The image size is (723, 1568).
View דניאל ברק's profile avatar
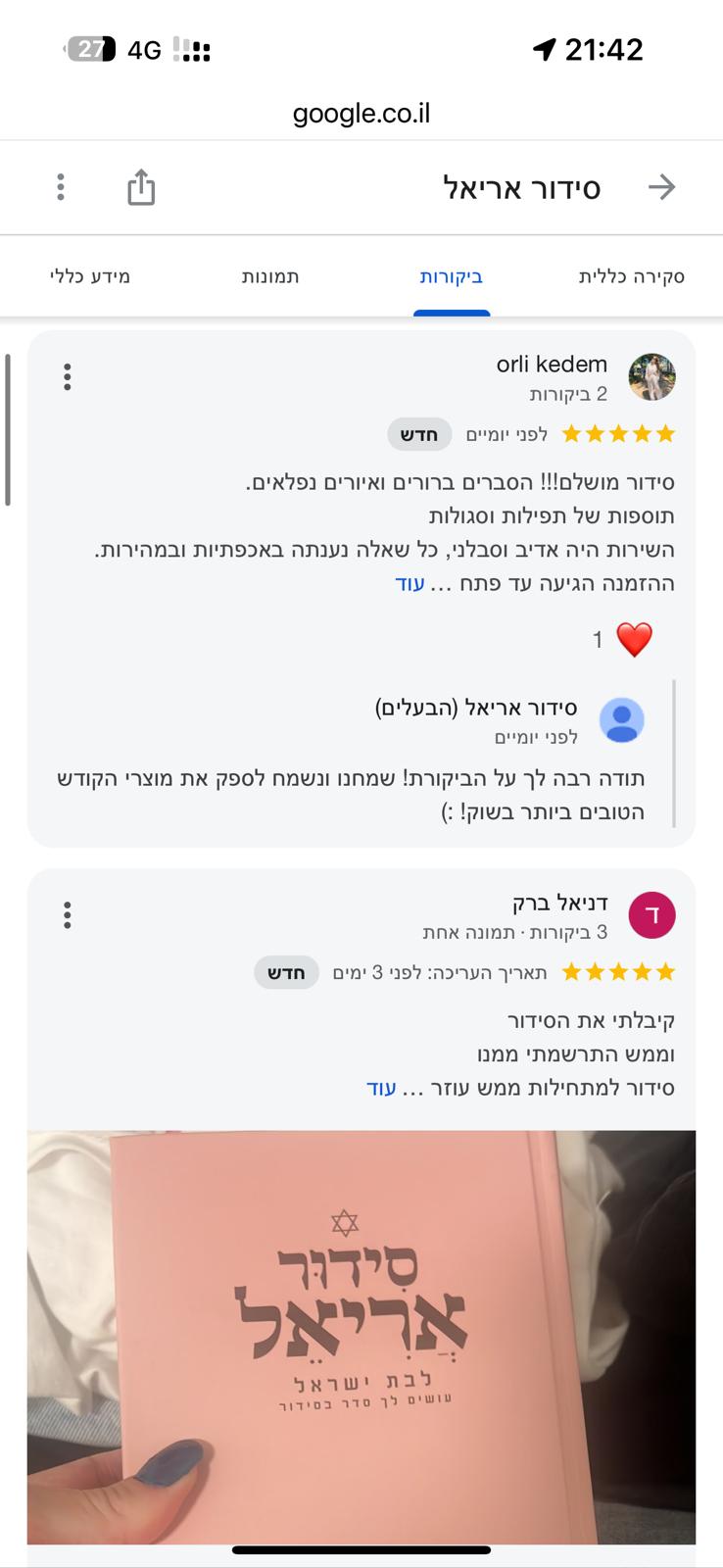[651, 915]
